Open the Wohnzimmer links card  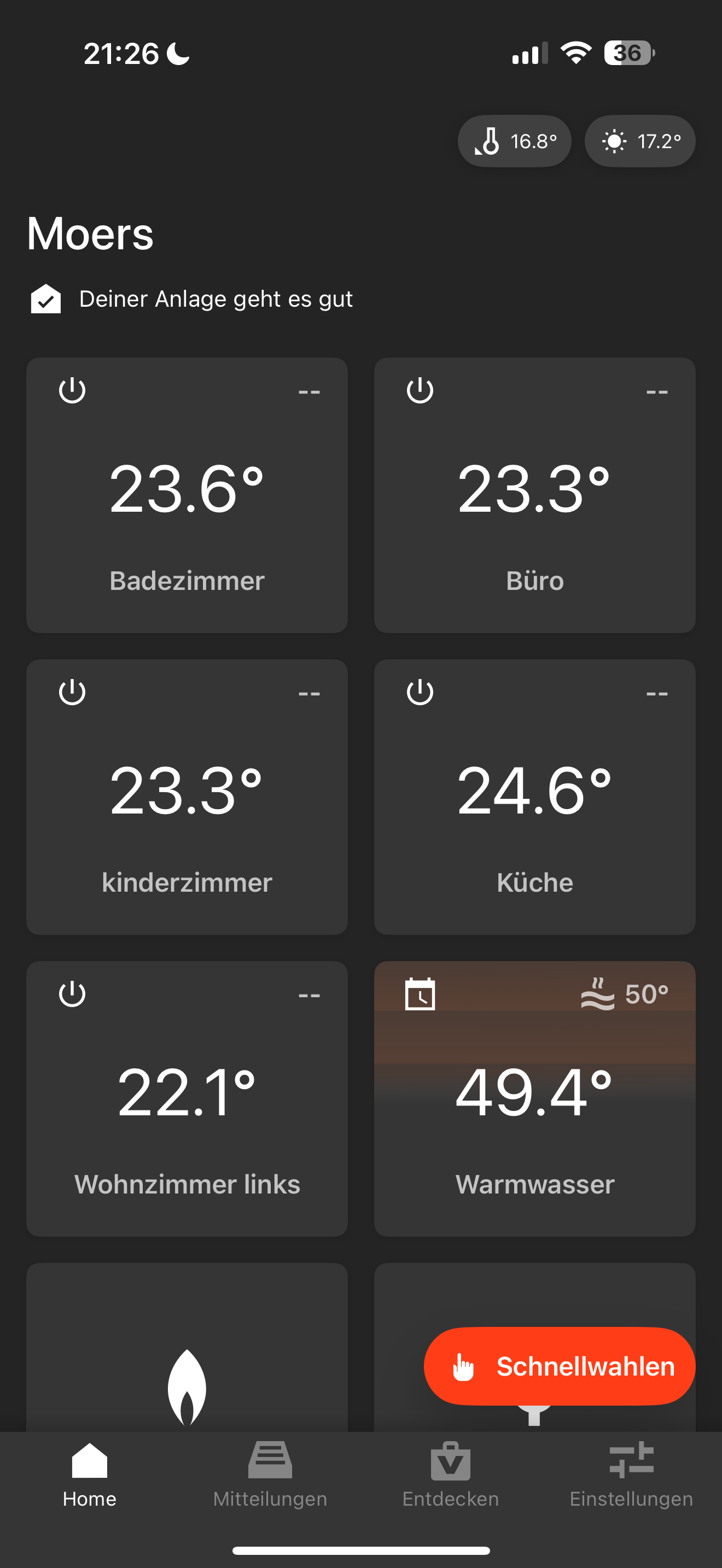pyautogui.click(x=187, y=1099)
